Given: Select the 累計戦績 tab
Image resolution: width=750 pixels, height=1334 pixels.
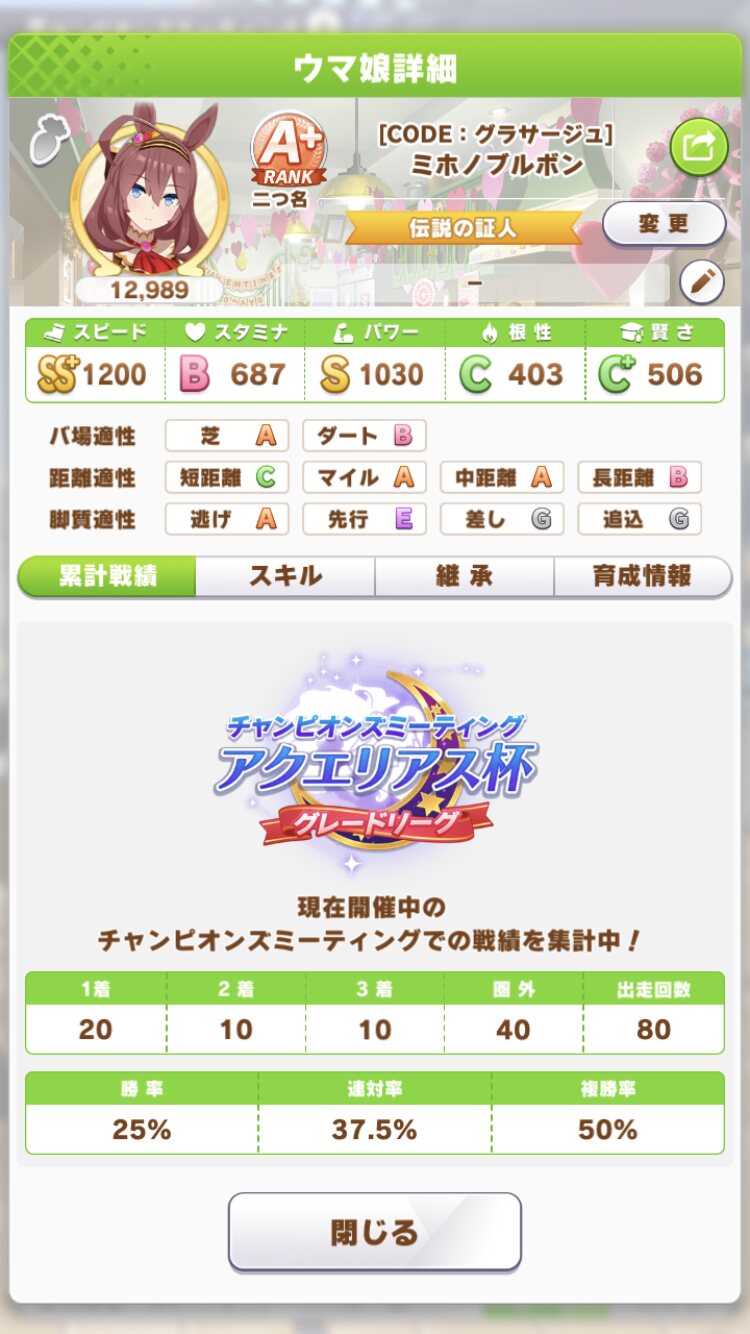Looking at the screenshot, I should tap(107, 577).
